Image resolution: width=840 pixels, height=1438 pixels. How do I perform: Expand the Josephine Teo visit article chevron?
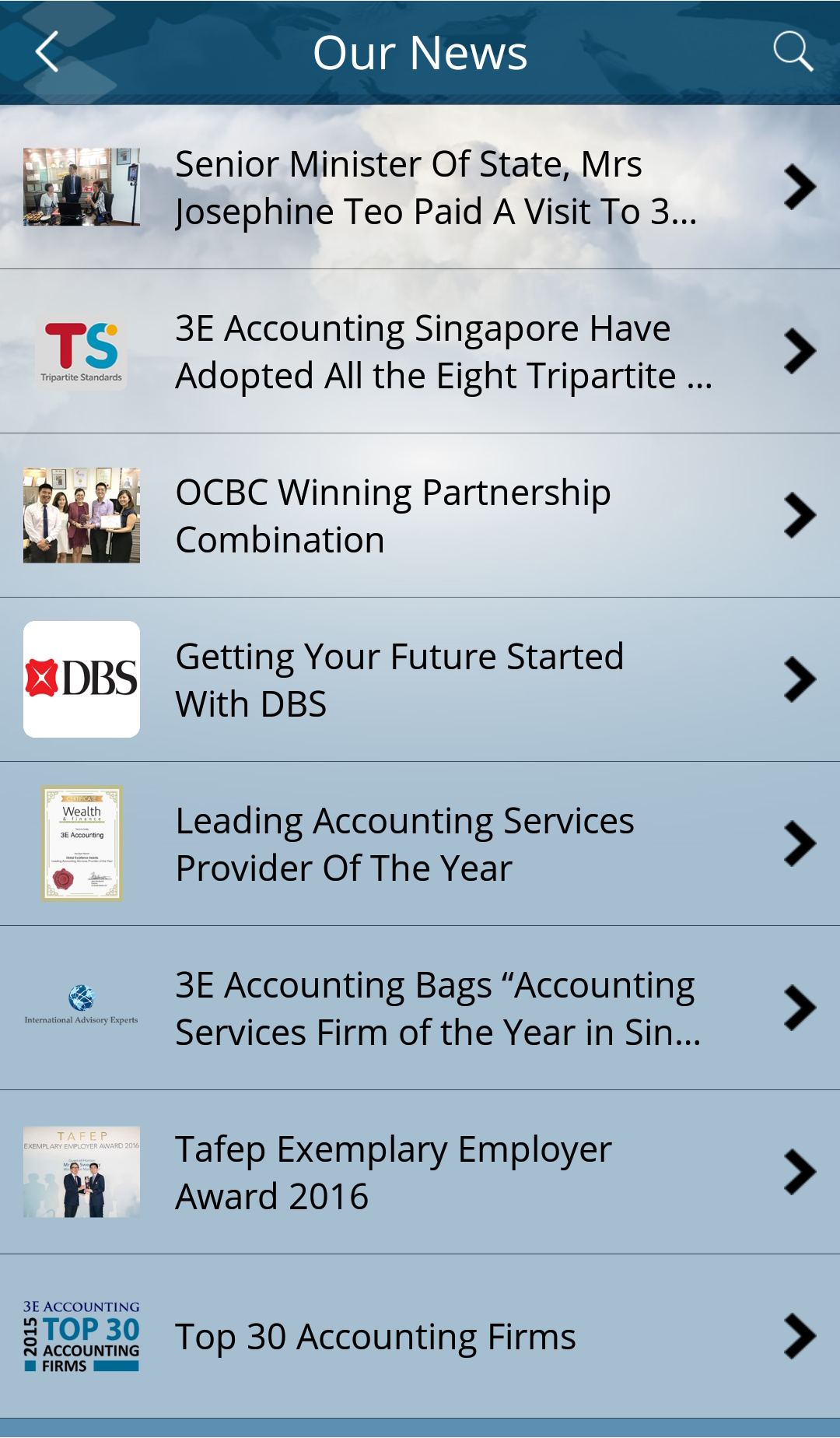tap(797, 186)
